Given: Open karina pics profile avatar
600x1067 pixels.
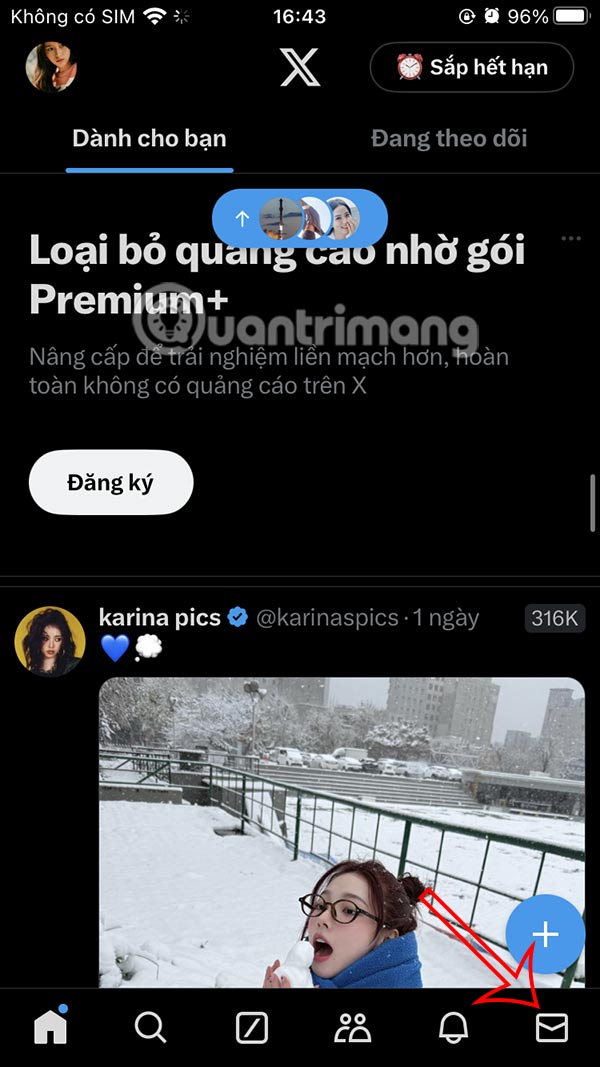Looking at the screenshot, I should pos(50,641).
